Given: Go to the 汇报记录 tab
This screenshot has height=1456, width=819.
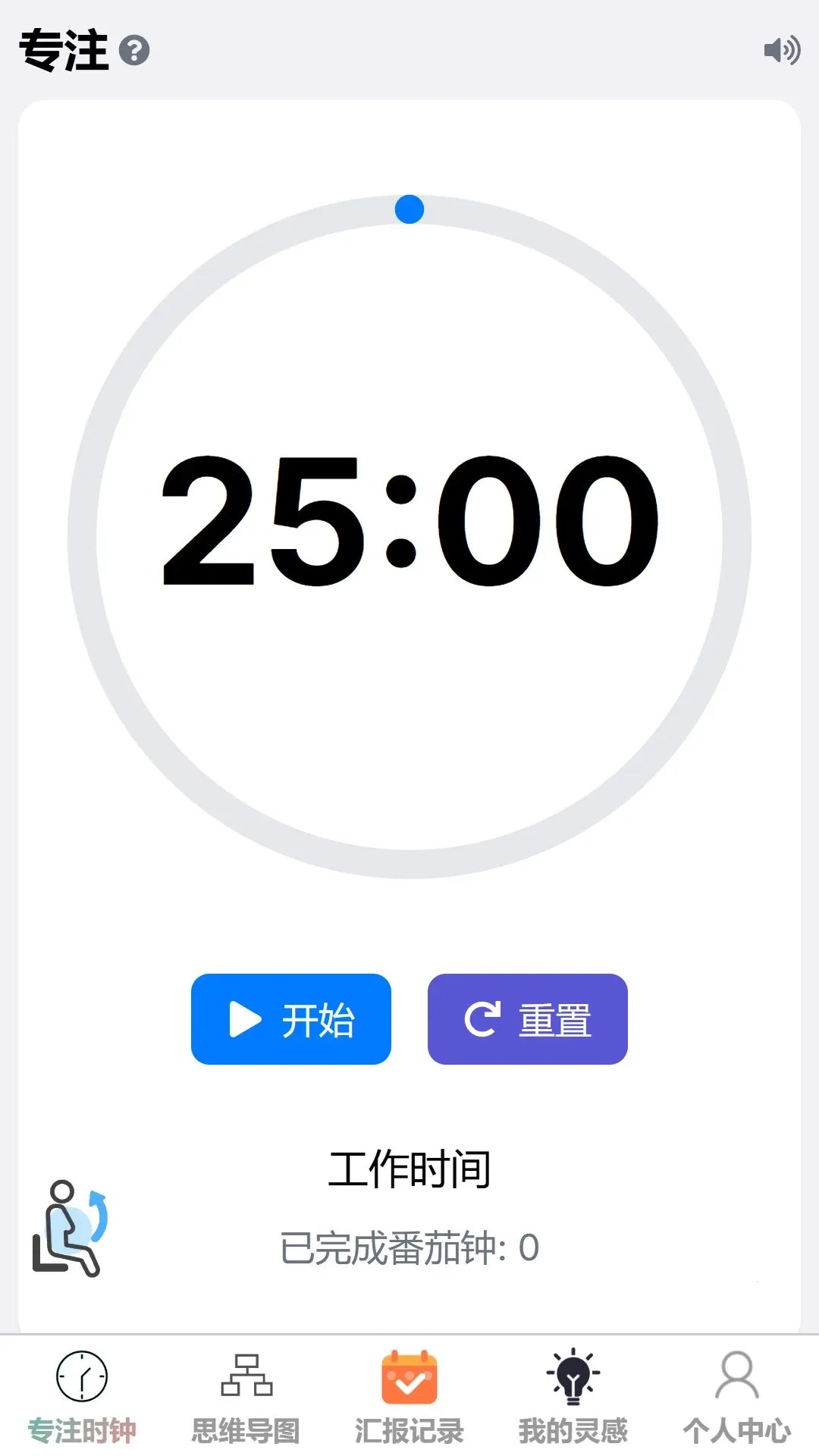Looking at the screenshot, I should tap(409, 1397).
